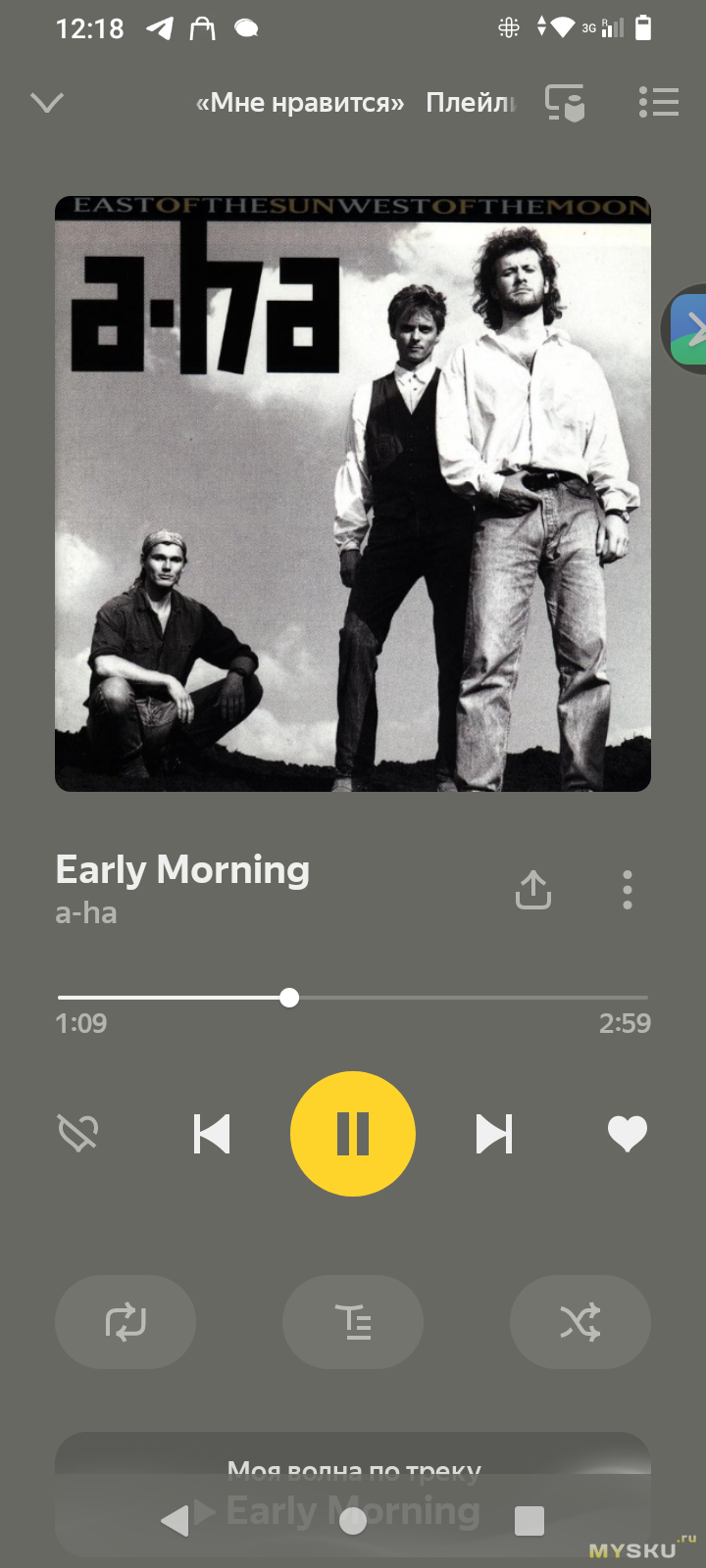706x1568 pixels.
Task: Go back with the system back button
Action: (175, 1521)
